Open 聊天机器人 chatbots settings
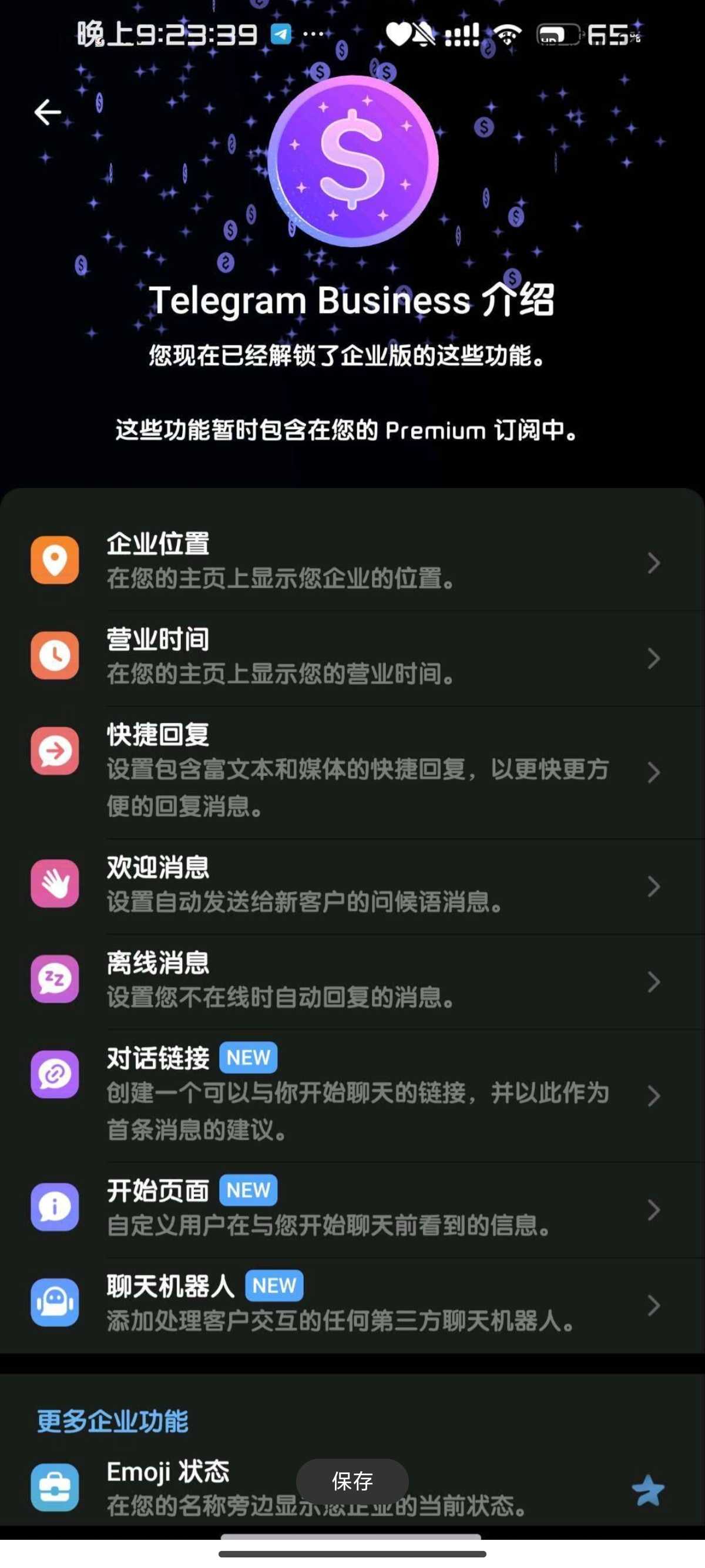Viewport: 705px width, 1568px height. coord(352,1304)
